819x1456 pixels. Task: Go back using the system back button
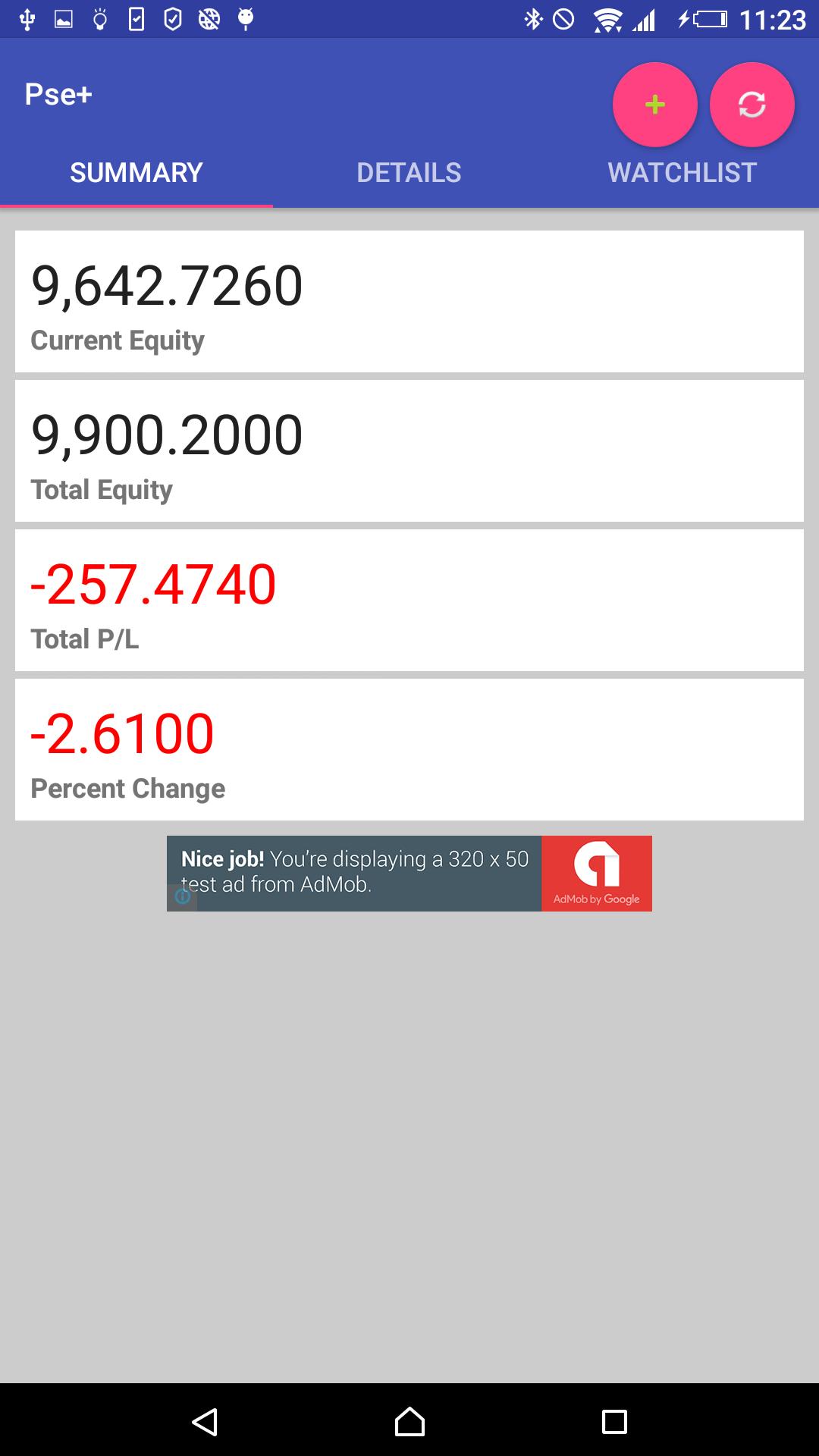click(x=205, y=1421)
